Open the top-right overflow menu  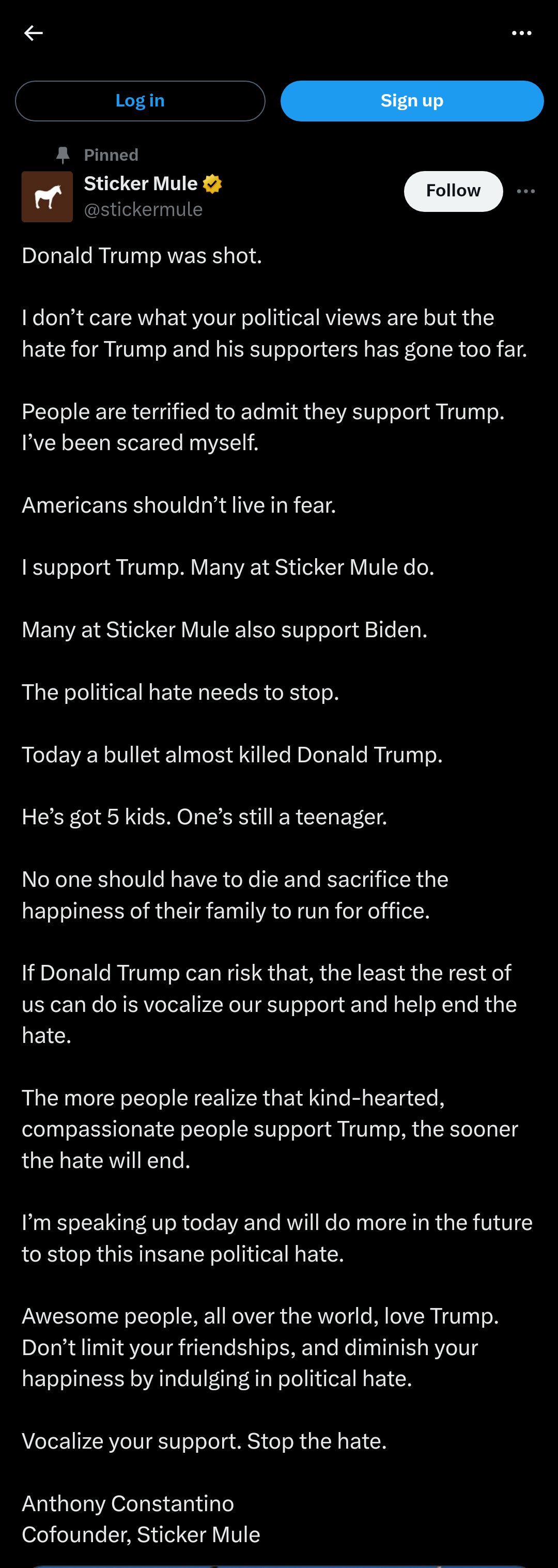tap(521, 33)
